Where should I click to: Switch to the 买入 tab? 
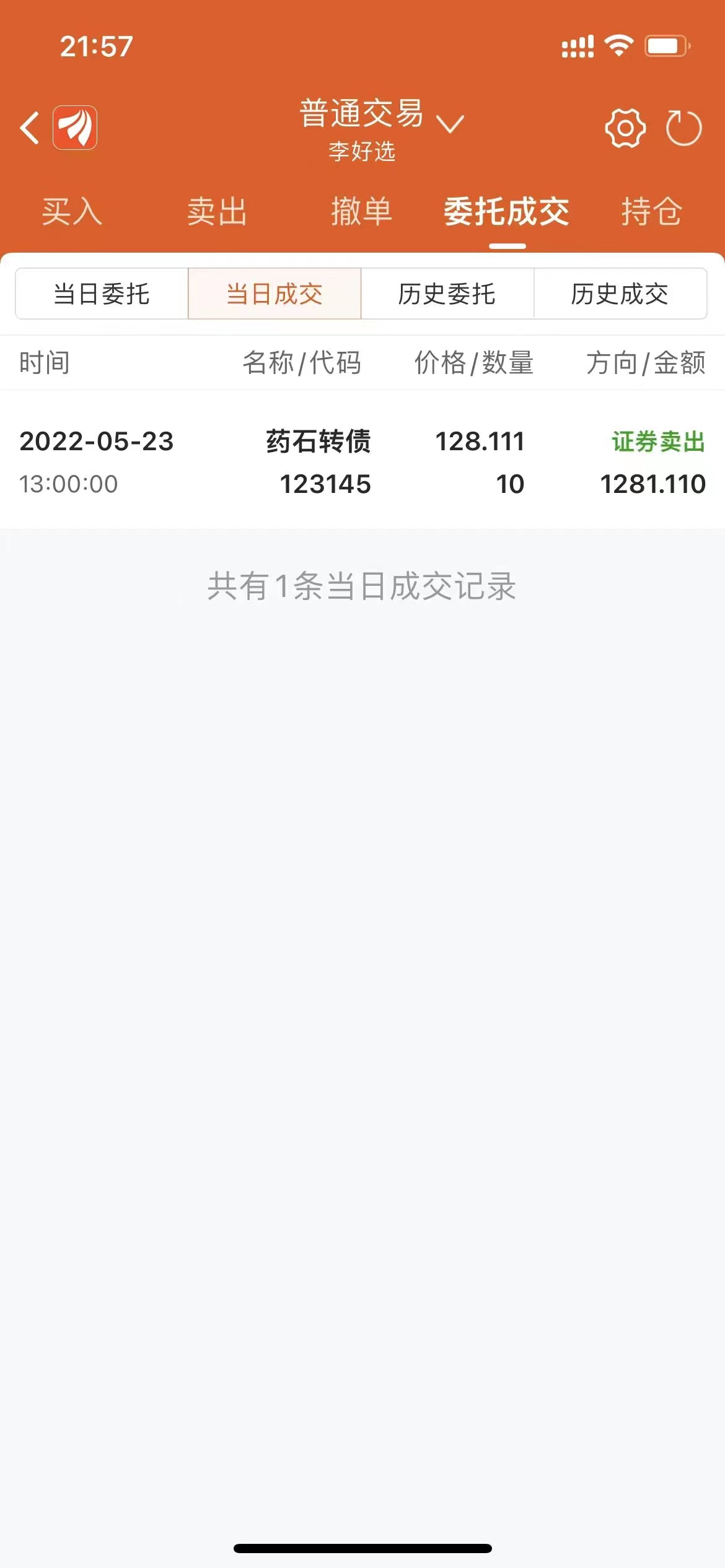[72, 212]
